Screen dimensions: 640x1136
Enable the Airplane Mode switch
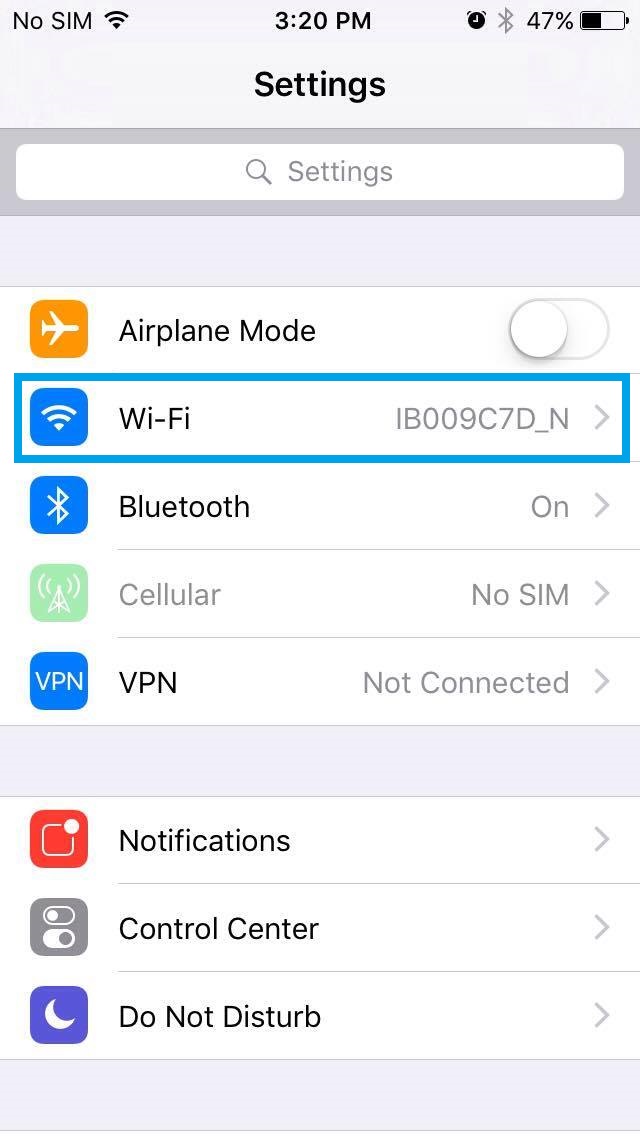point(558,330)
